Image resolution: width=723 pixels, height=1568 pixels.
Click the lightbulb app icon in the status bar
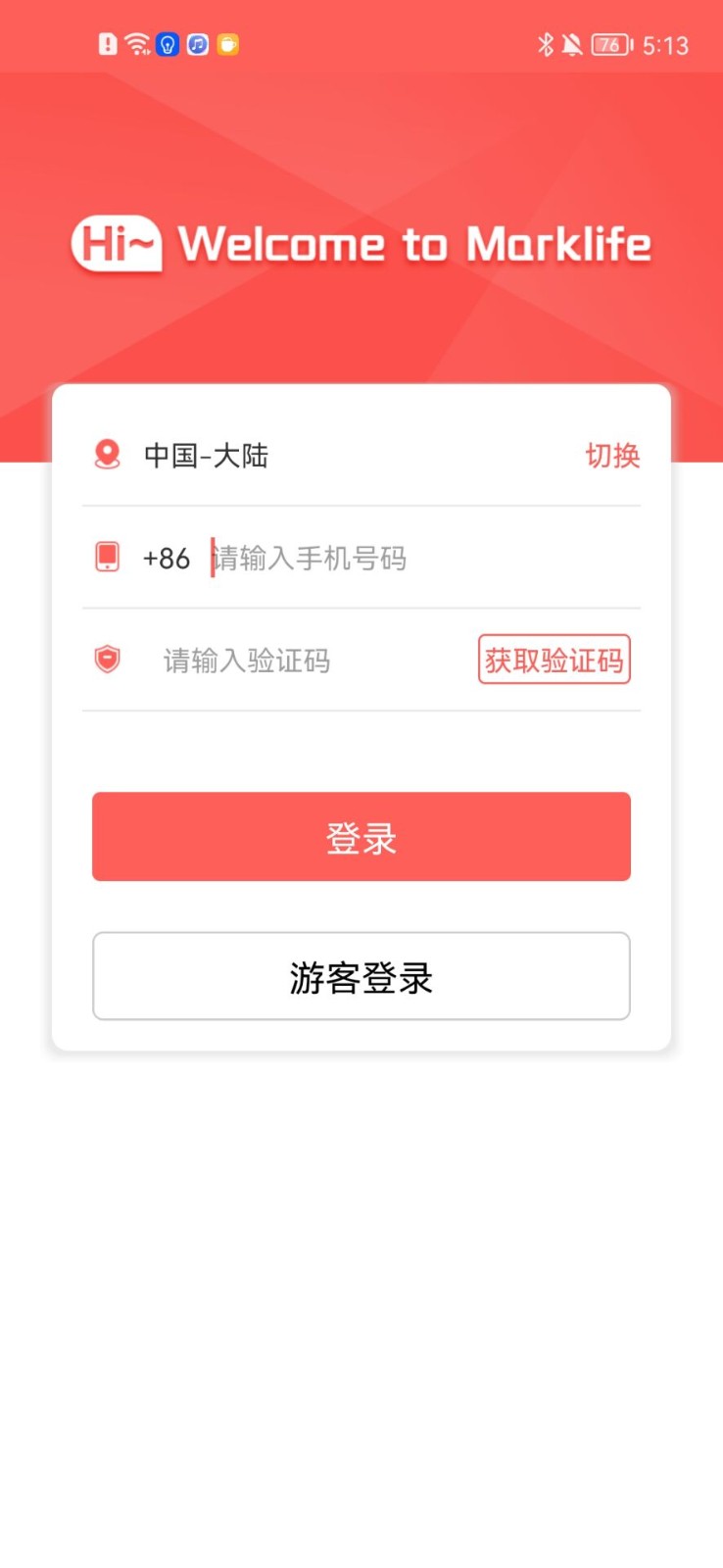click(168, 43)
